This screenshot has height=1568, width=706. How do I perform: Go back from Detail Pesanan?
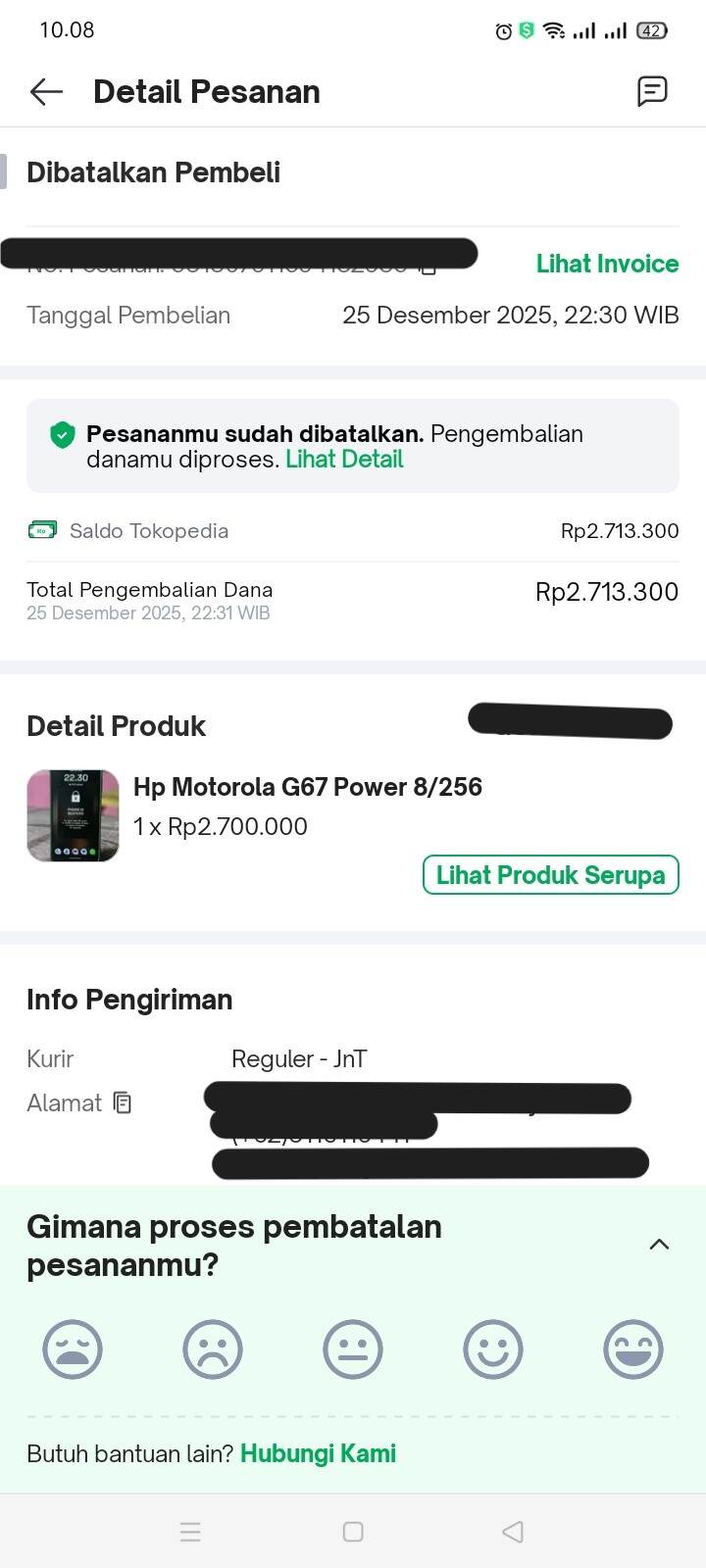(x=46, y=92)
